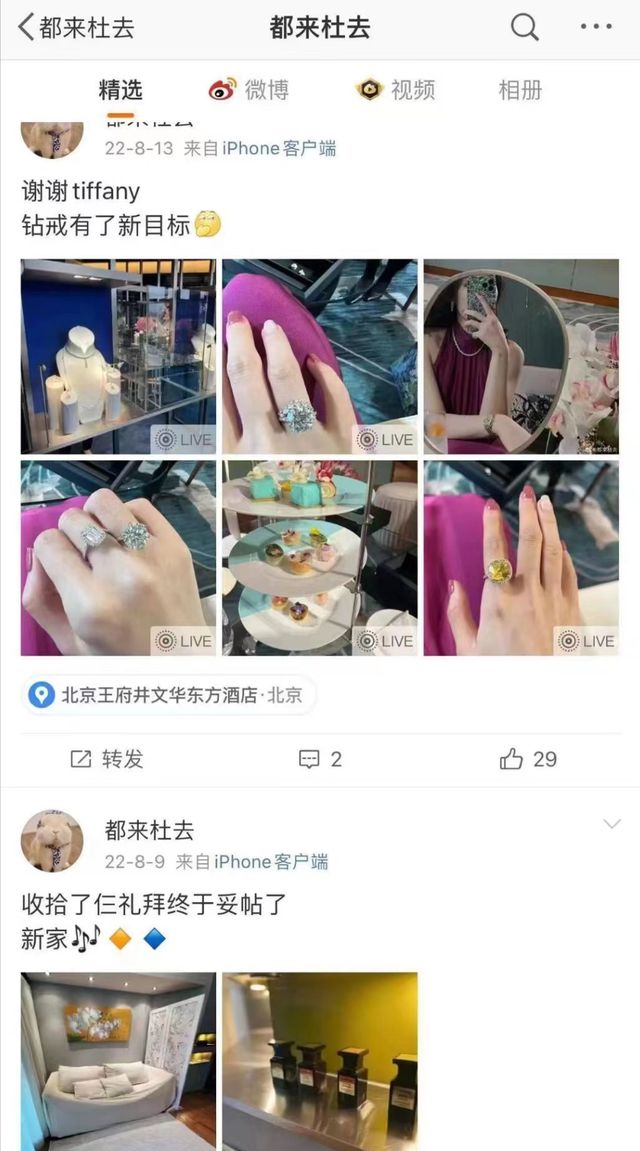Expand the dropdown arrow on the 22-8-9 post
This screenshot has height=1151, width=640.
612,824
